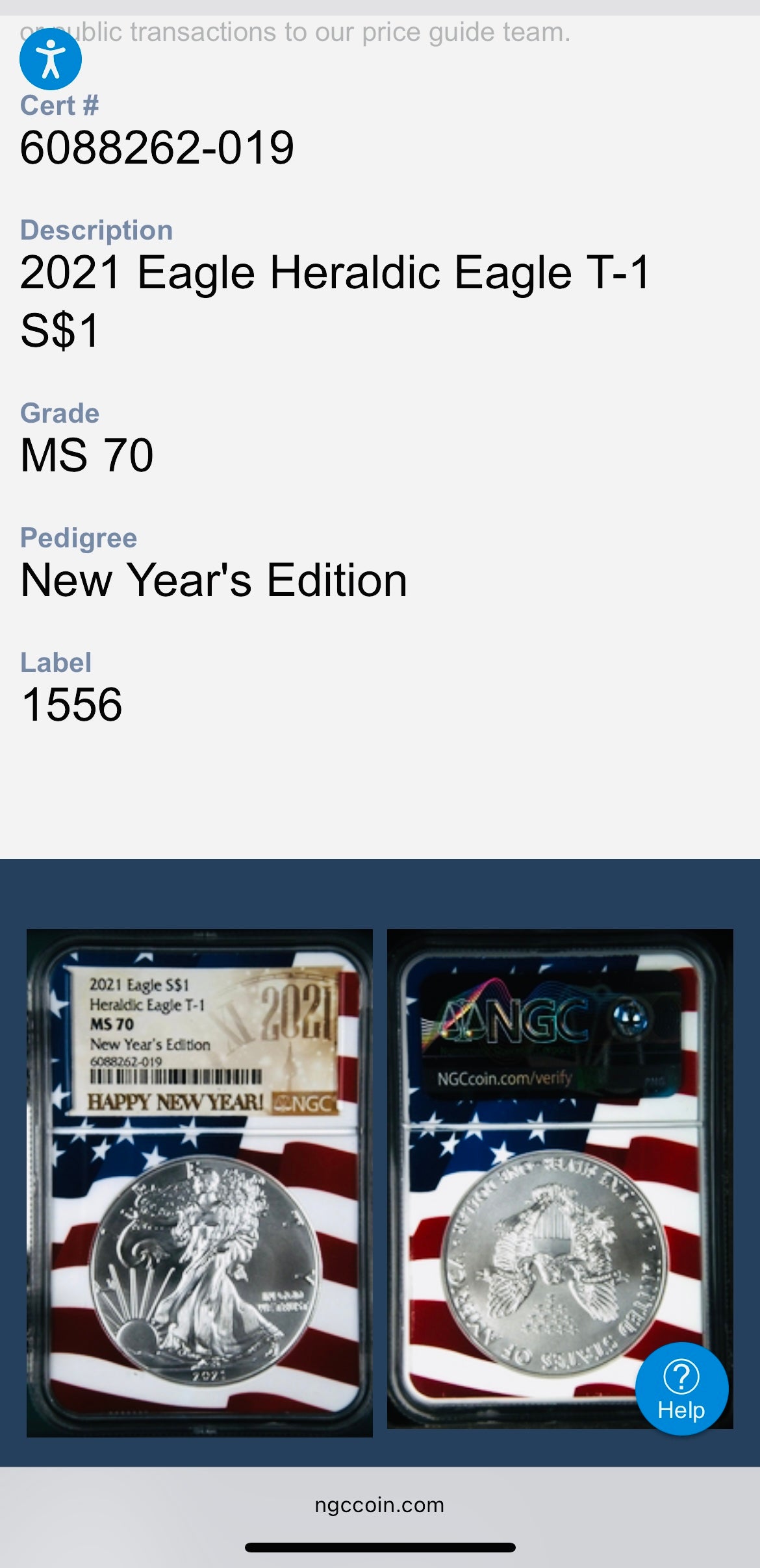Tap the ngccoin.com address bar

point(379,1505)
